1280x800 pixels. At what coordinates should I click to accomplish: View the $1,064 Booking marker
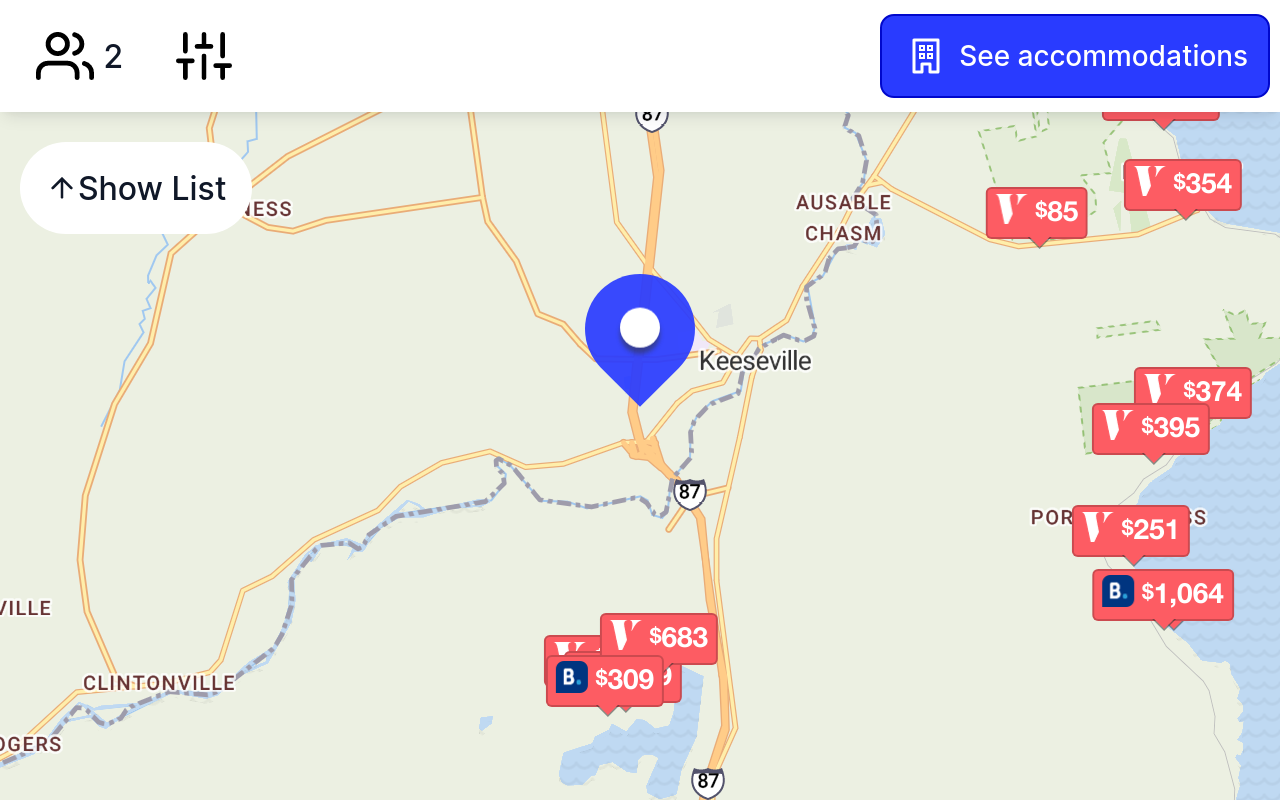pos(1163,594)
